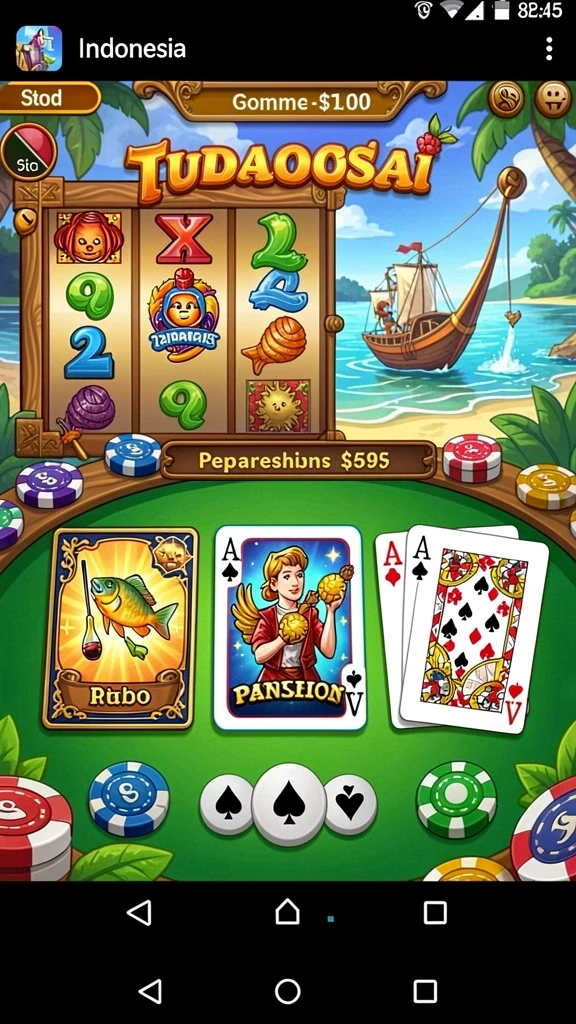Open the overflow menu in the app bar
The image size is (576, 1024).
(x=549, y=48)
